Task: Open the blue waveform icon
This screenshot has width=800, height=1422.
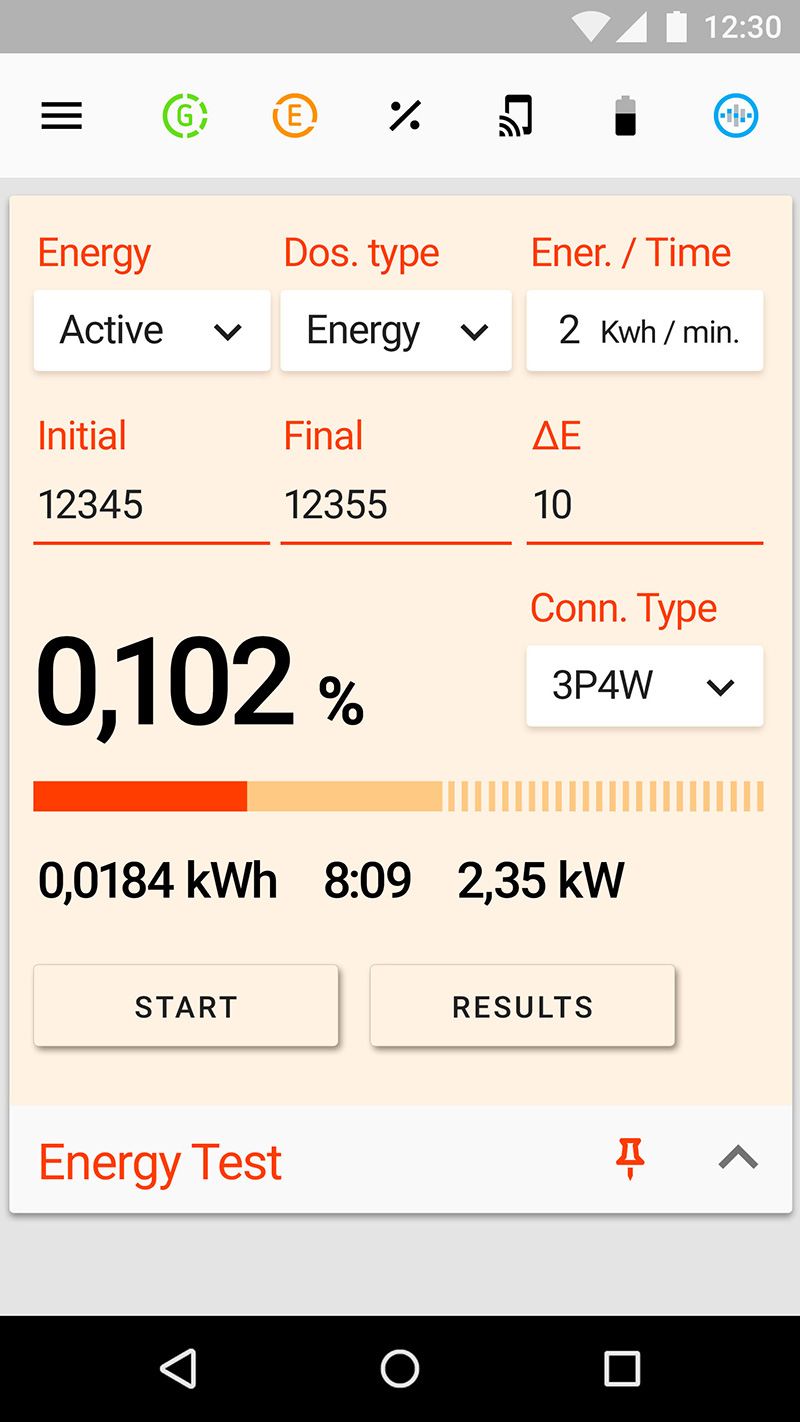Action: (x=736, y=117)
